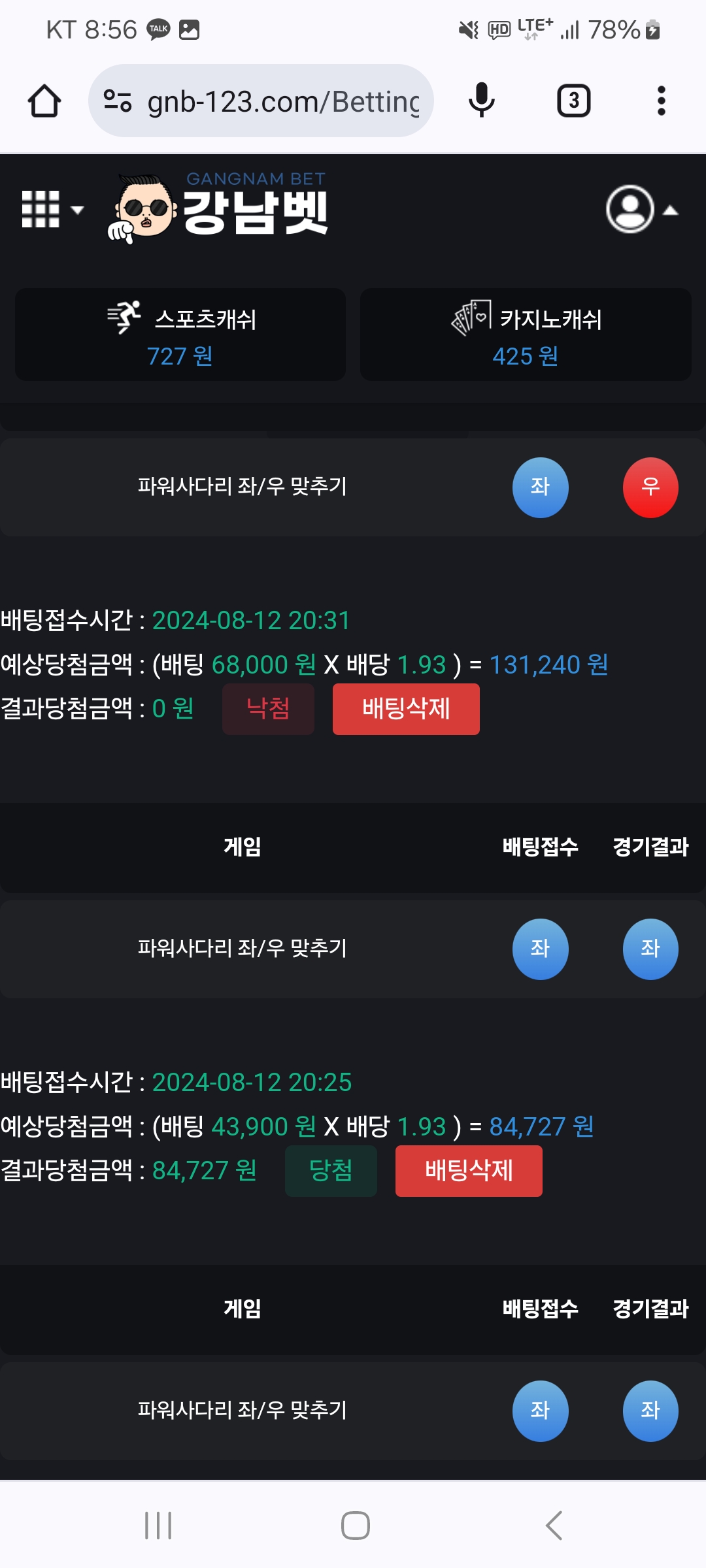Delete the 68,000 원 bet with 배팅삭제

[x=406, y=709]
